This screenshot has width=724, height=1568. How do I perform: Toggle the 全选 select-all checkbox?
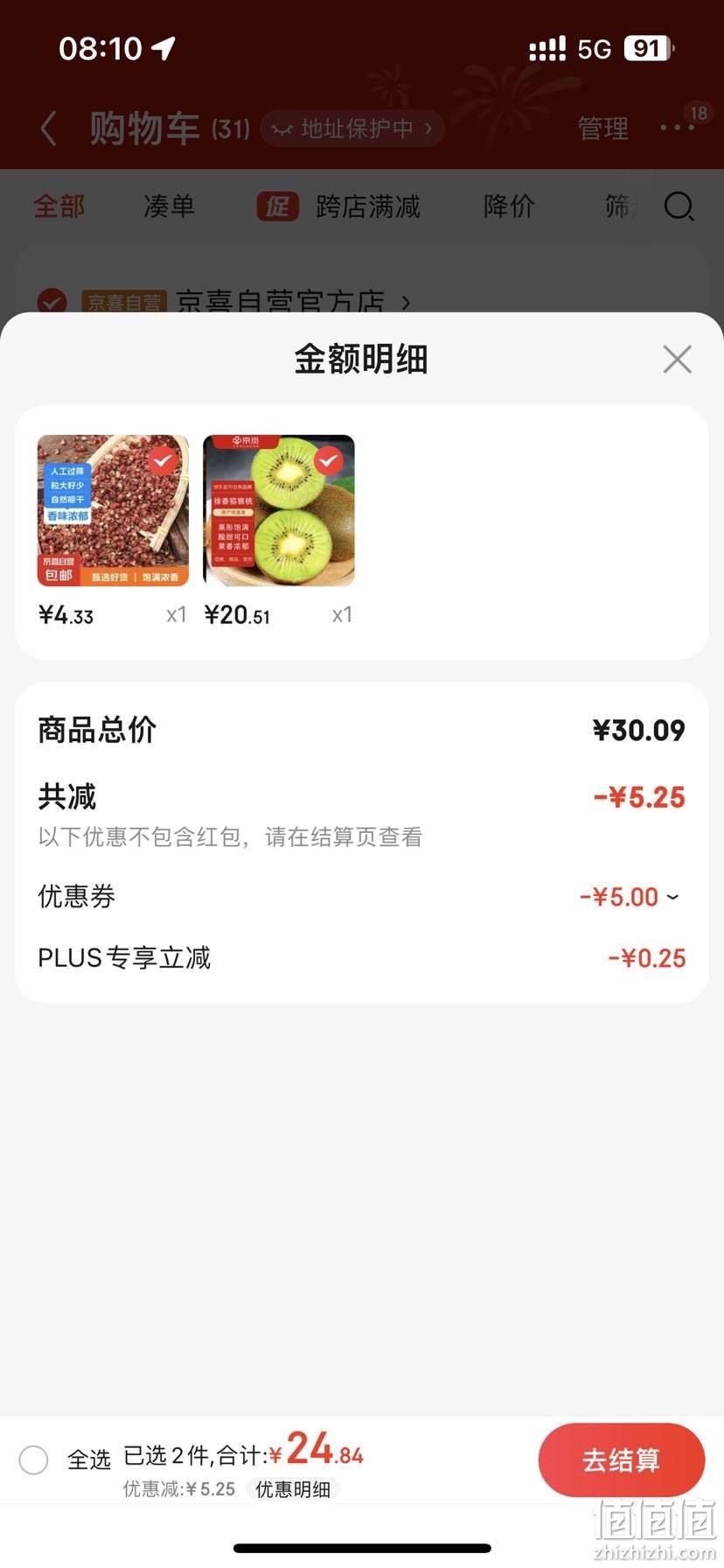click(33, 1459)
